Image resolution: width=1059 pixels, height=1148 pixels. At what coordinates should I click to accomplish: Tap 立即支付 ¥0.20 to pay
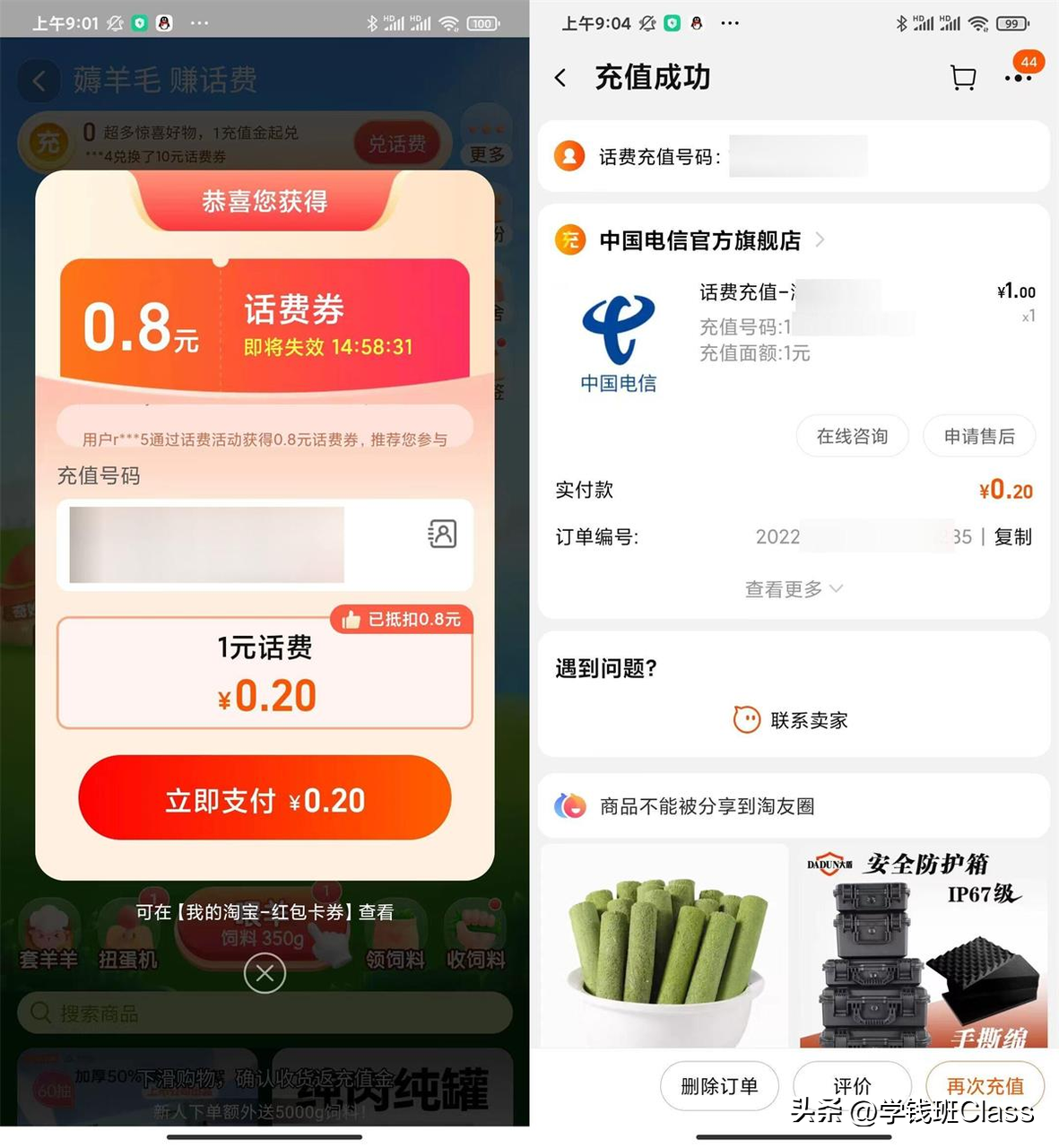(x=265, y=798)
